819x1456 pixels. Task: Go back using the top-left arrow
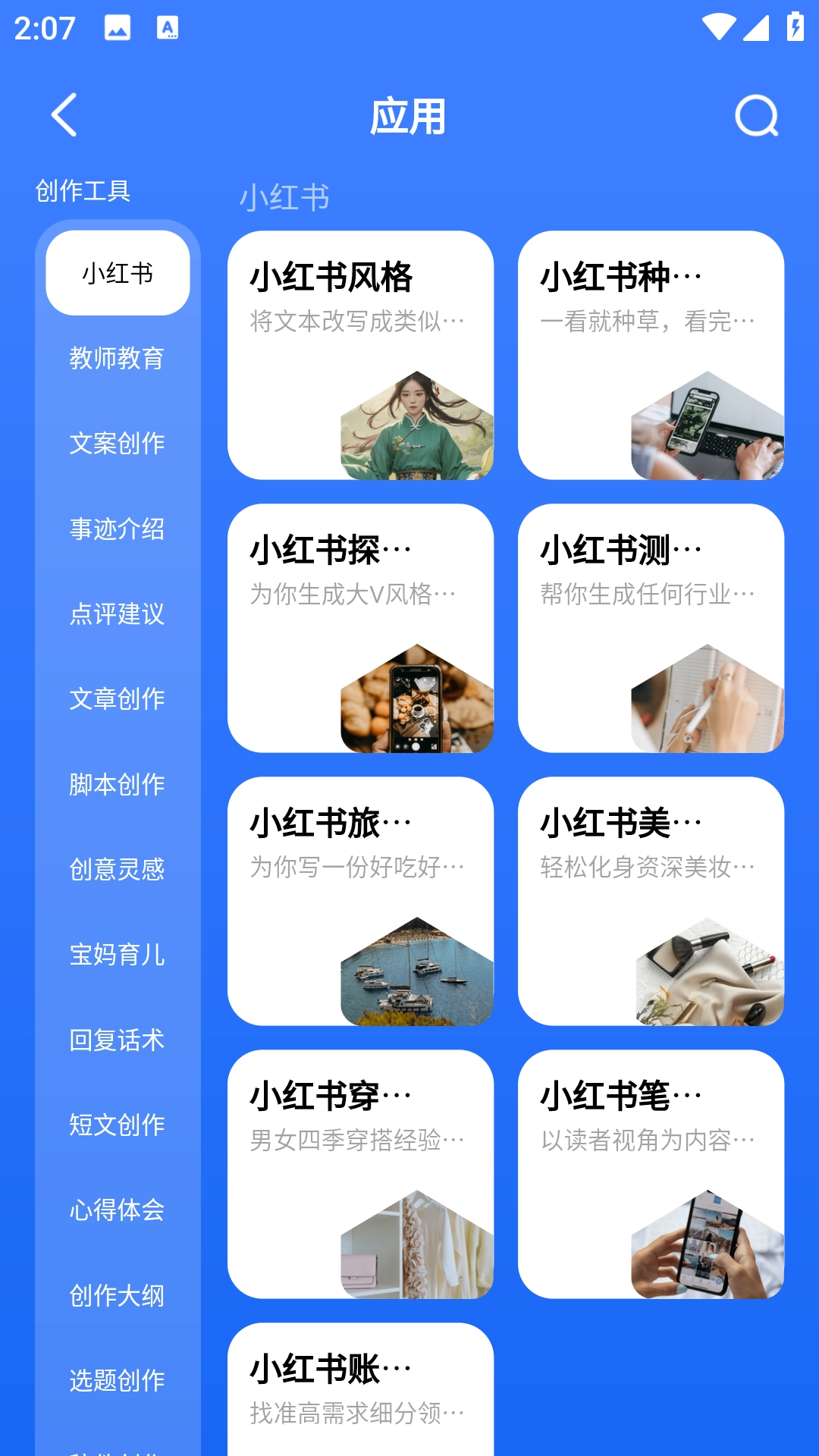[64, 115]
